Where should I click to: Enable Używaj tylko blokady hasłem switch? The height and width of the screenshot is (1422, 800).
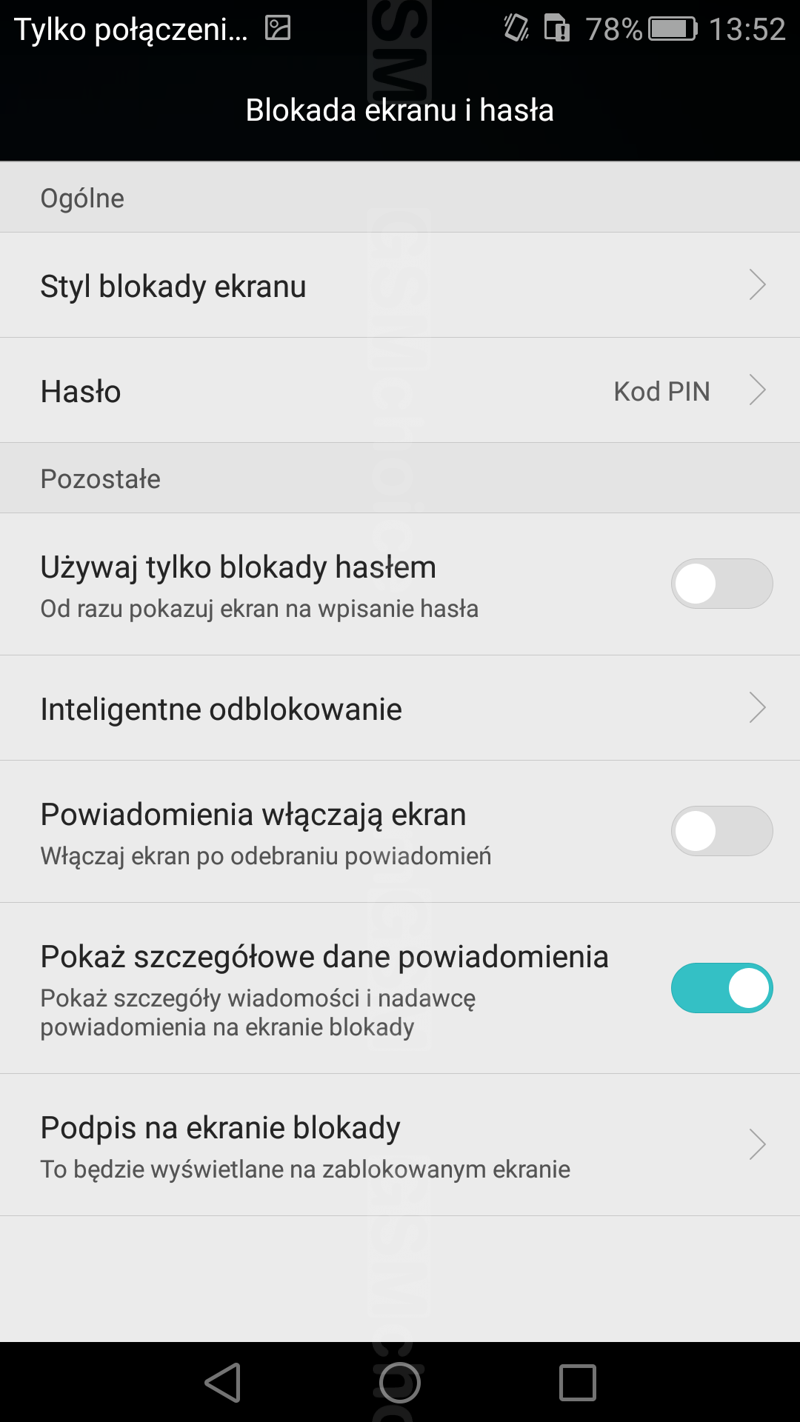(x=721, y=584)
